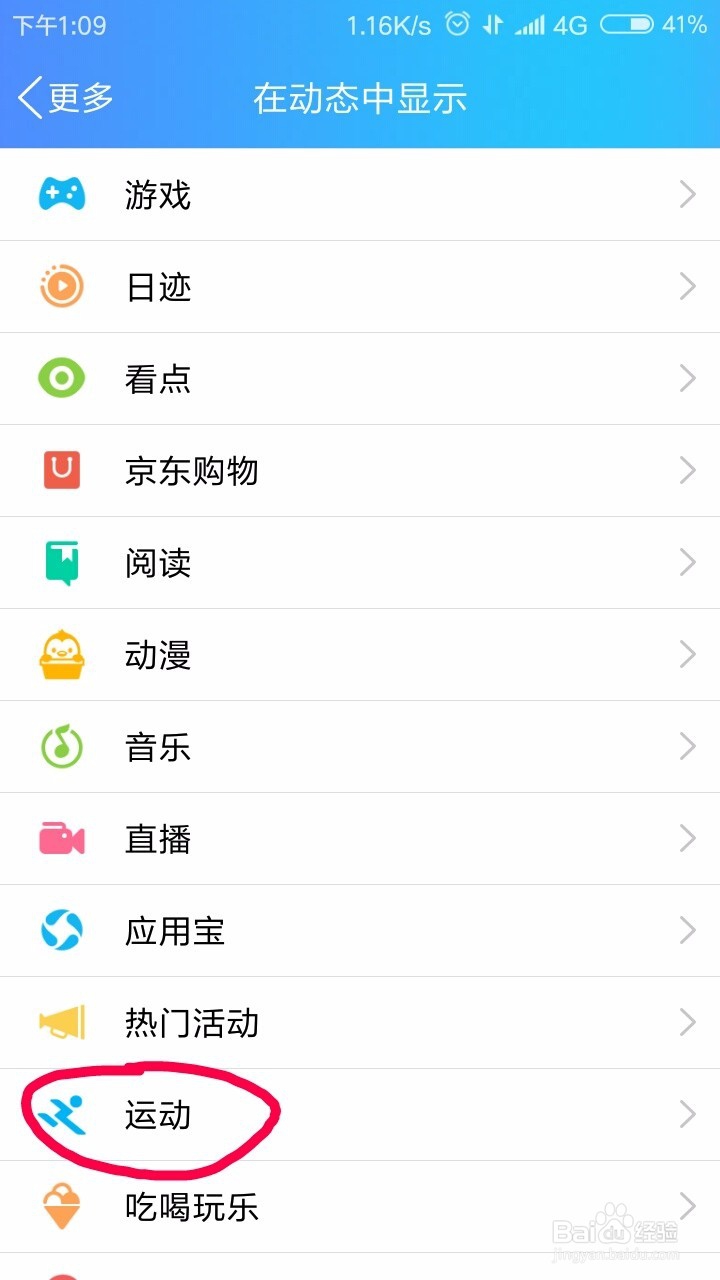The width and height of the screenshot is (720, 1280).
Task: Click the 日迹 orange camera icon
Action: (x=62, y=287)
